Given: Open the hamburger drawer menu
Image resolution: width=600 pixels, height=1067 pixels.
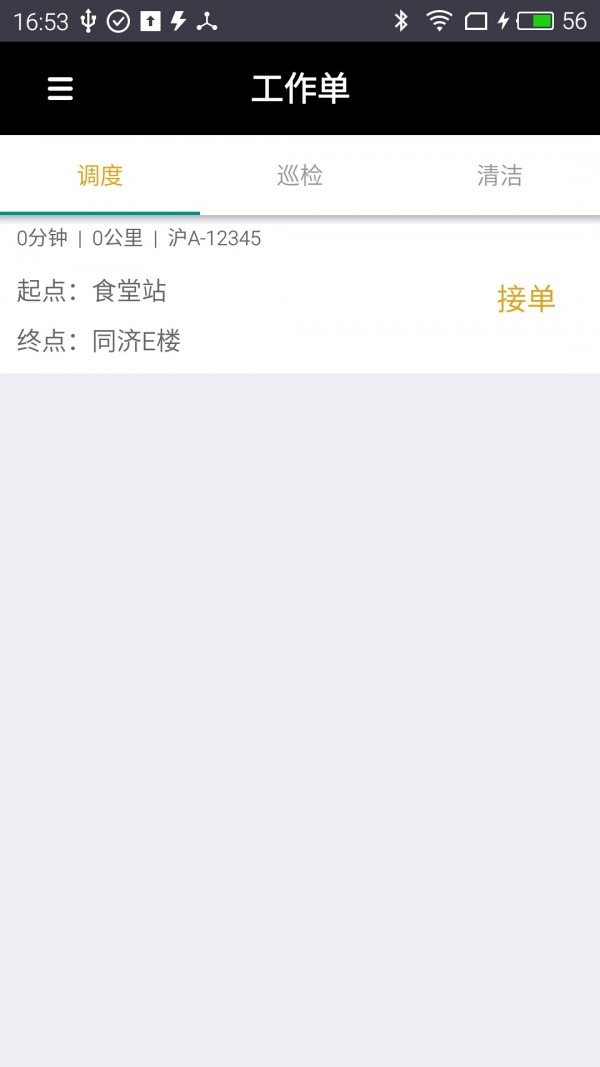Looking at the screenshot, I should (x=60, y=88).
